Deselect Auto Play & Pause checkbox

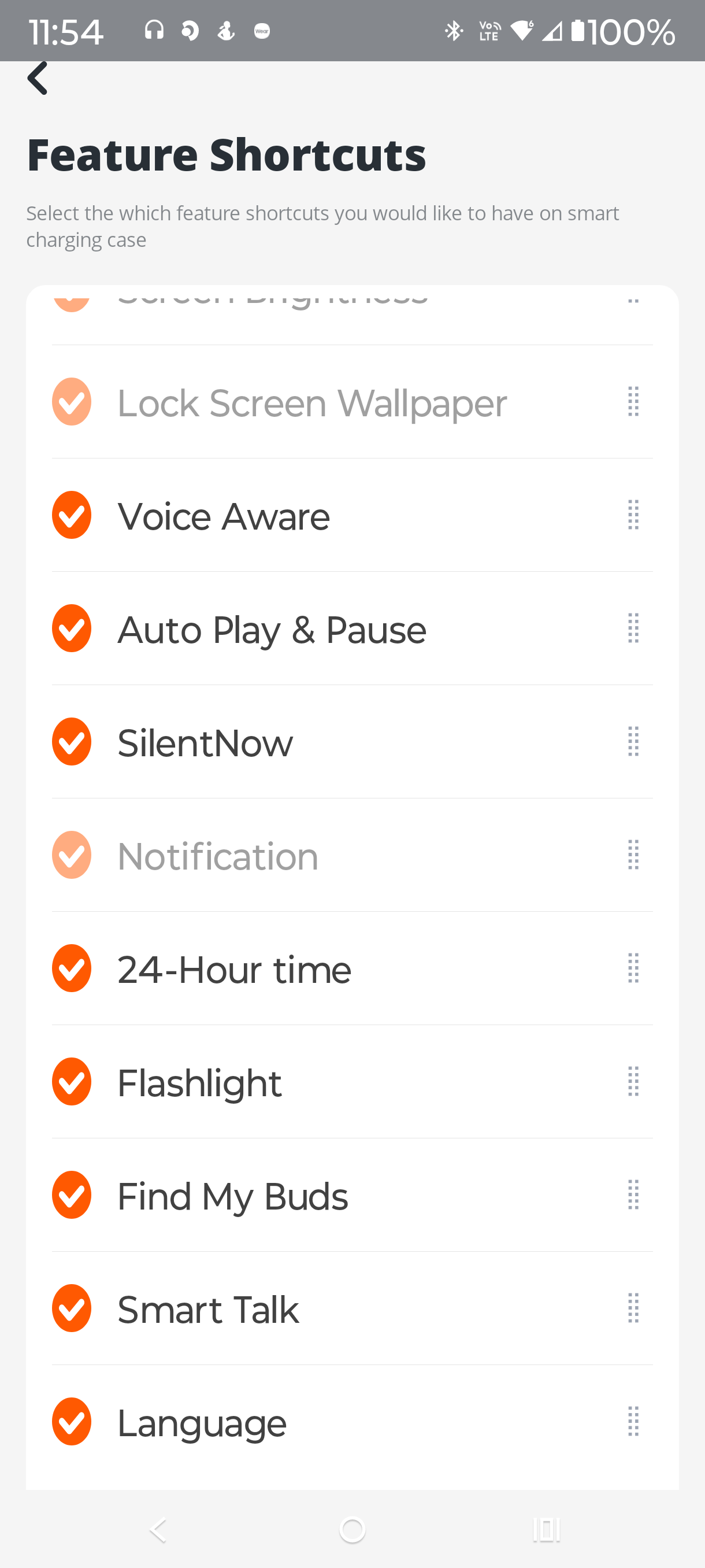72,628
